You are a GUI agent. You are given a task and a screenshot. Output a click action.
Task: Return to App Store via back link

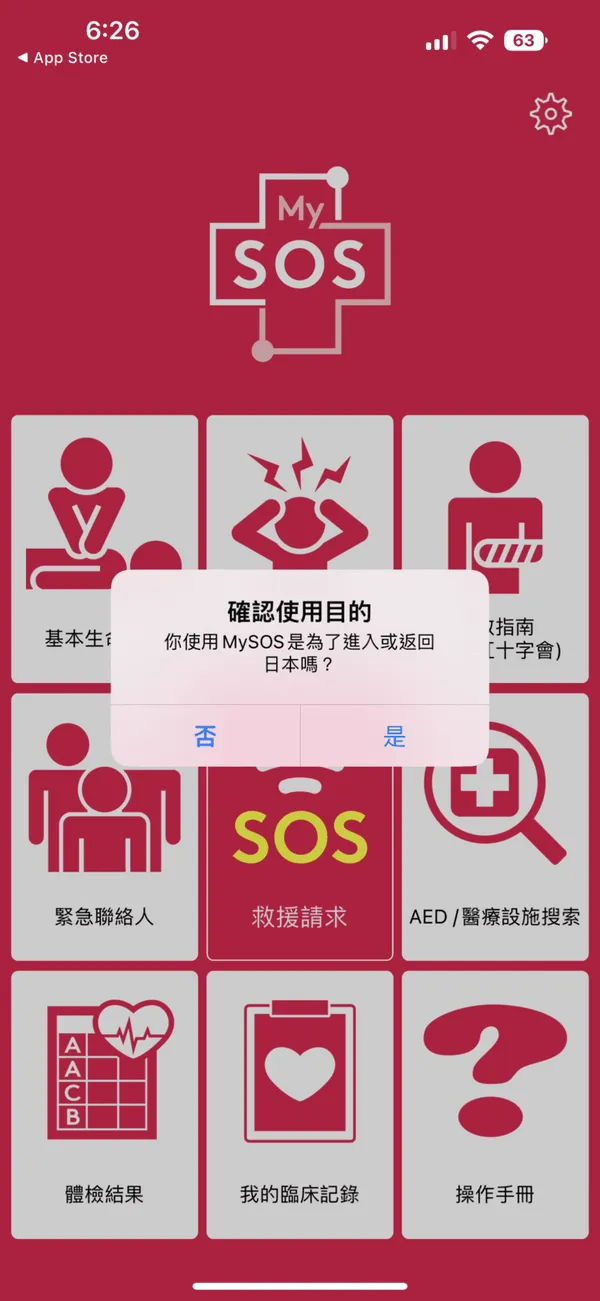[x=62, y=58]
